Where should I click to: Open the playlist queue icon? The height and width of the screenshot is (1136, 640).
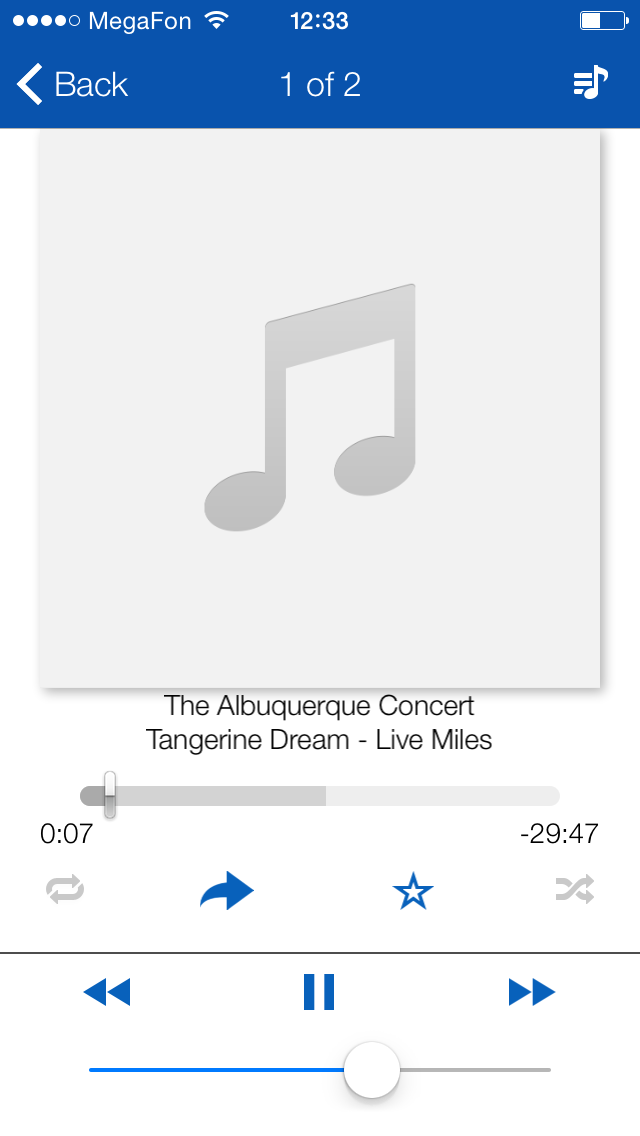pos(590,83)
